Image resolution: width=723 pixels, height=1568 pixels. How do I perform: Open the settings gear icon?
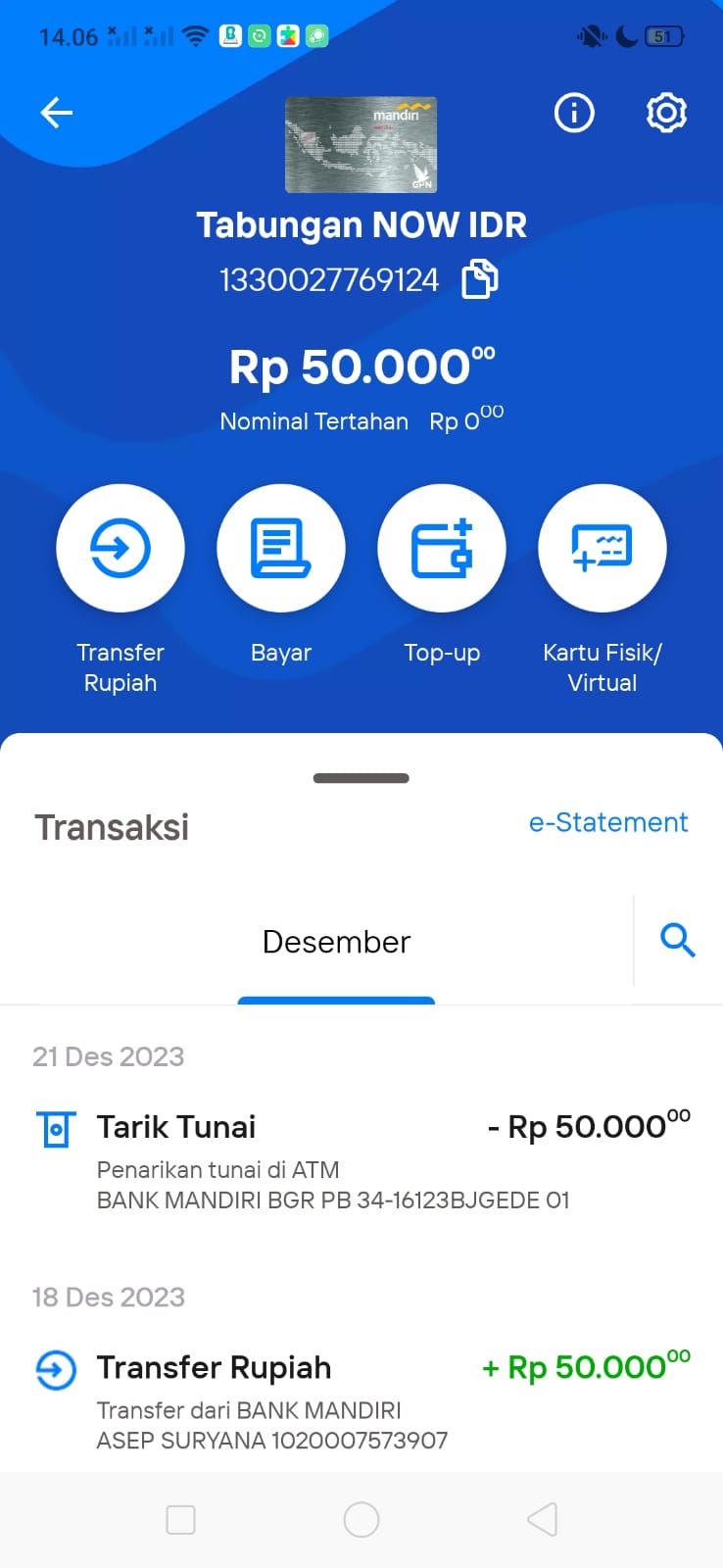[666, 113]
